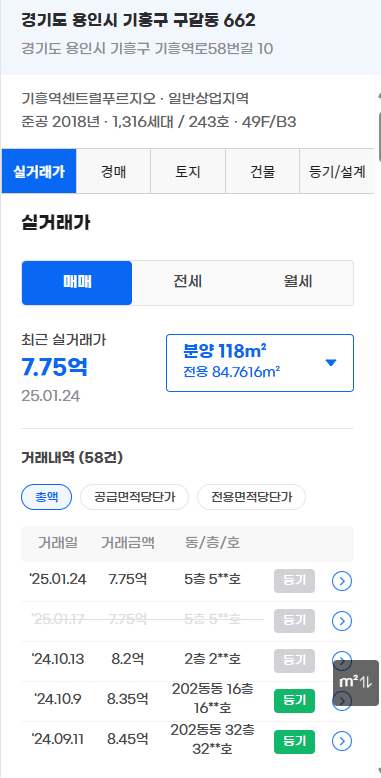The height and width of the screenshot is (778, 381).
Task: Open details arrow for '25.01.24 transaction
Action: (x=342, y=581)
